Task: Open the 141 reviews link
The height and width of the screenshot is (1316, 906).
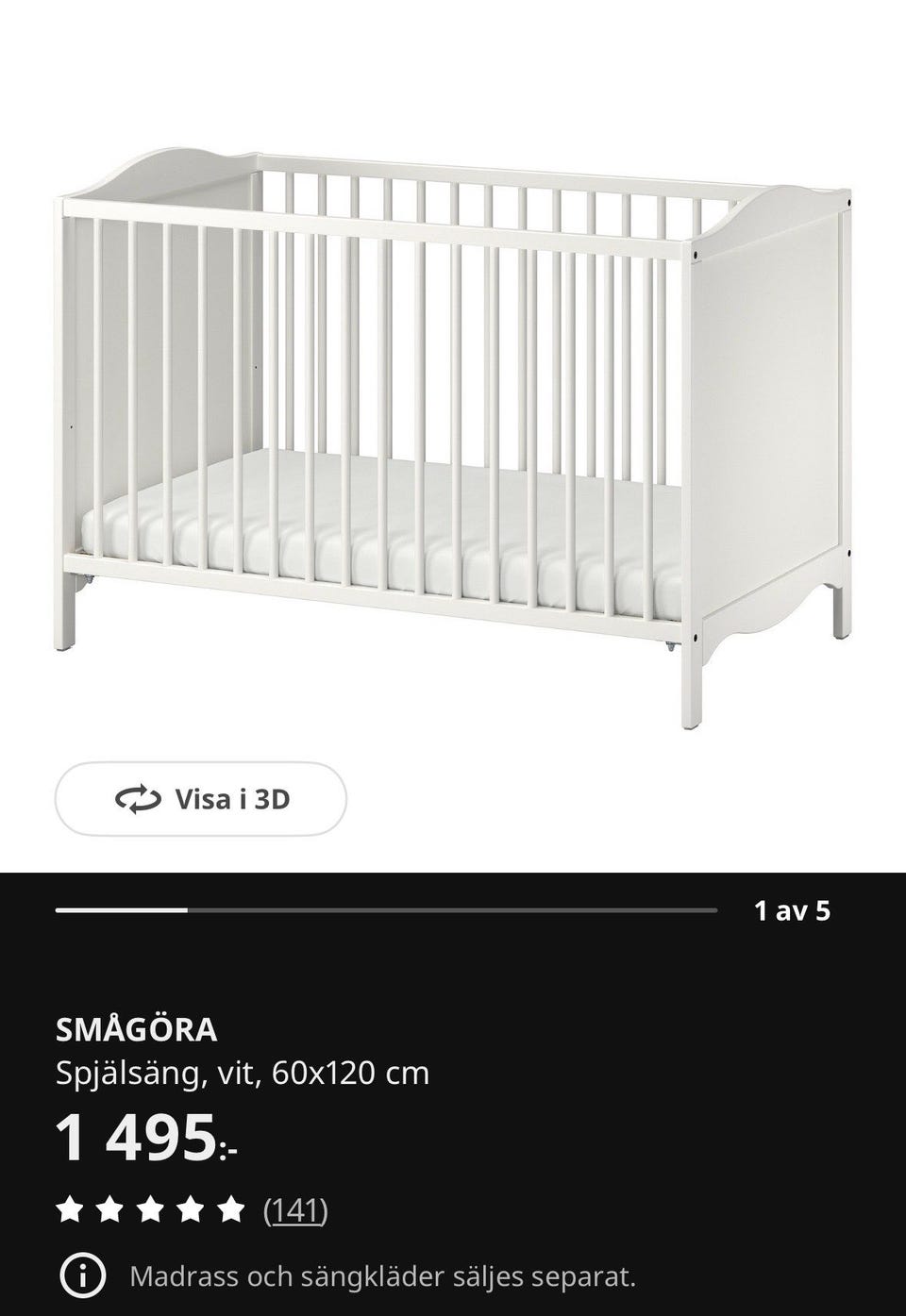Action: coord(295,1209)
